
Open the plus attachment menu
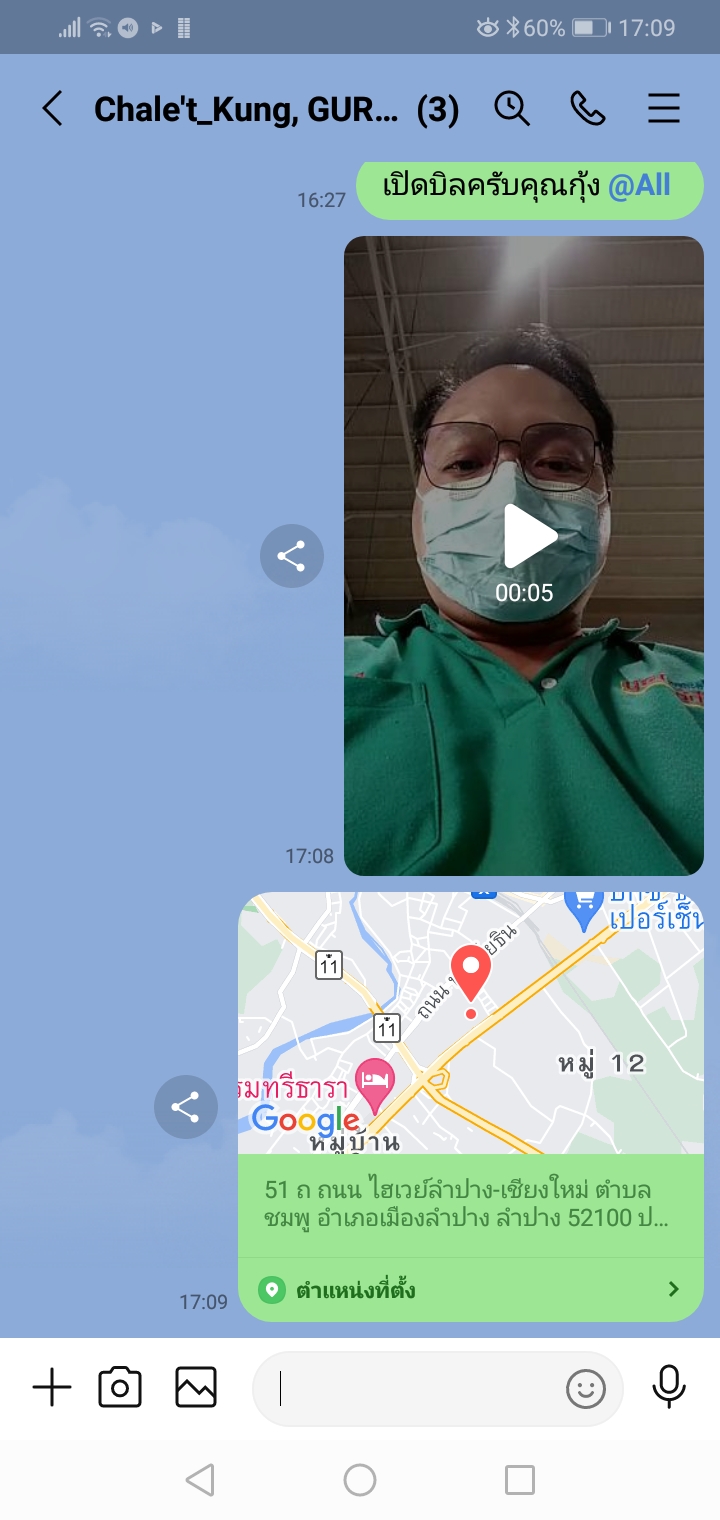(52, 1388)
